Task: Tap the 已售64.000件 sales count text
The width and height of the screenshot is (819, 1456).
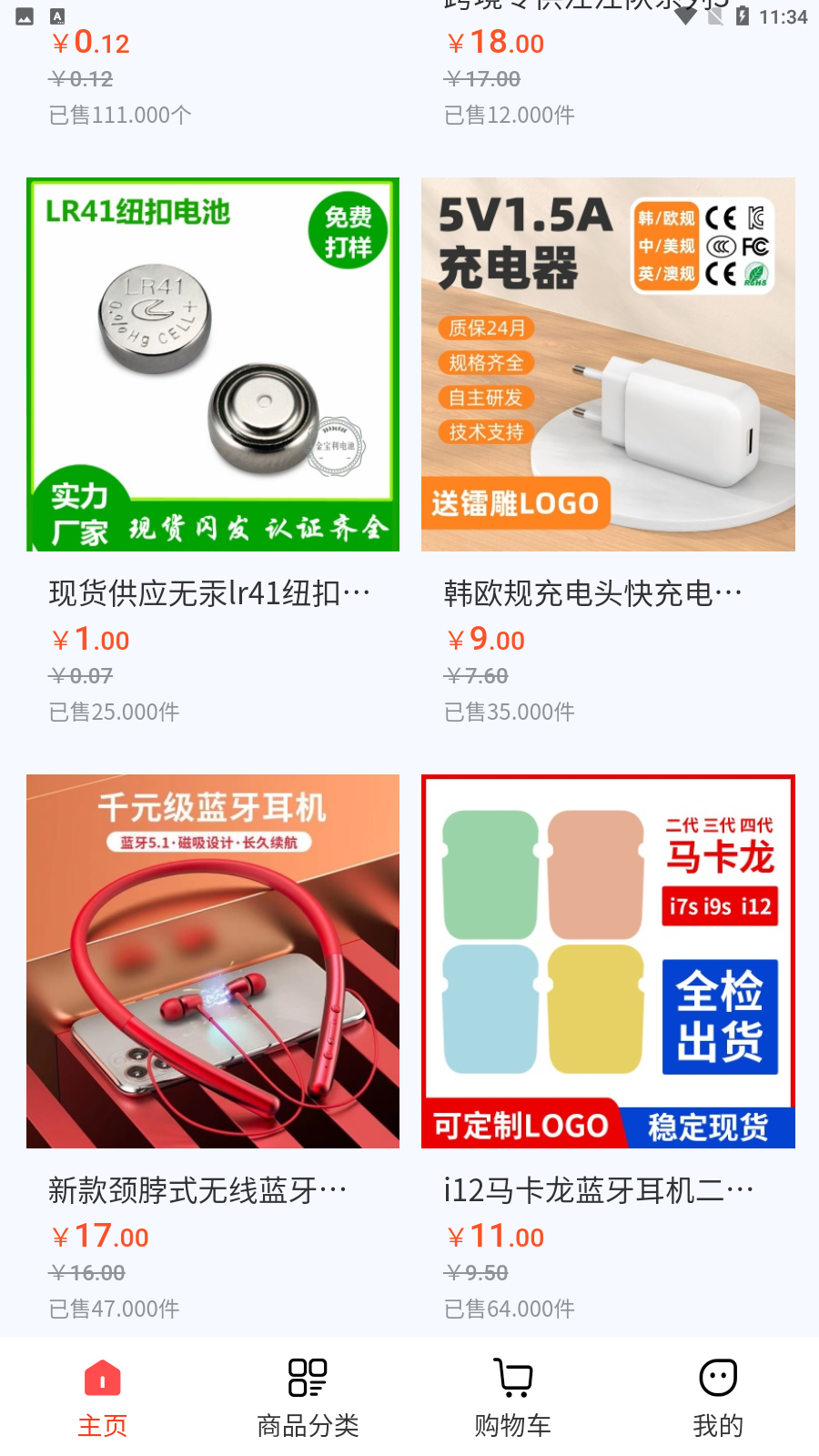Action: (x=509, y=1309)
